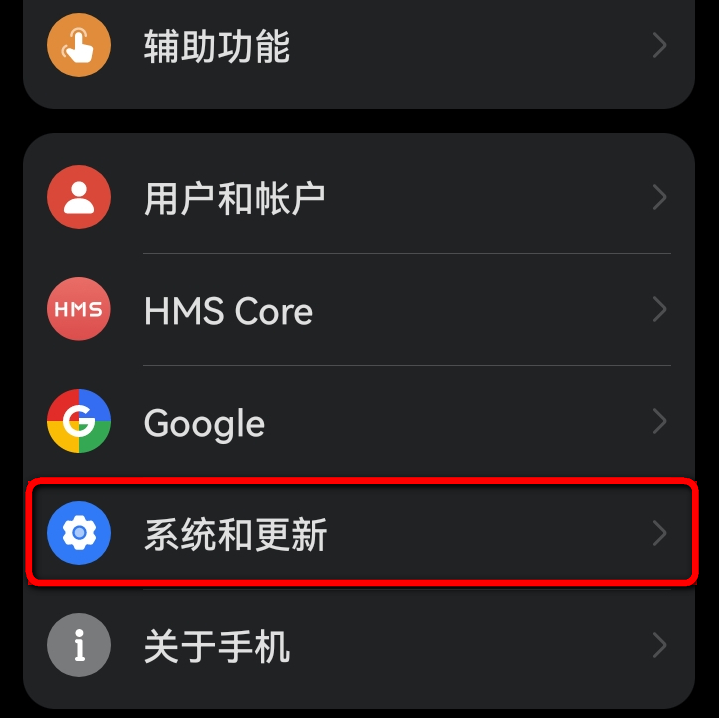Image resolution: width=719 pixels, height=718 pixels.
Task: Select the HMS Core row
Action: click(x=228, y=311)
